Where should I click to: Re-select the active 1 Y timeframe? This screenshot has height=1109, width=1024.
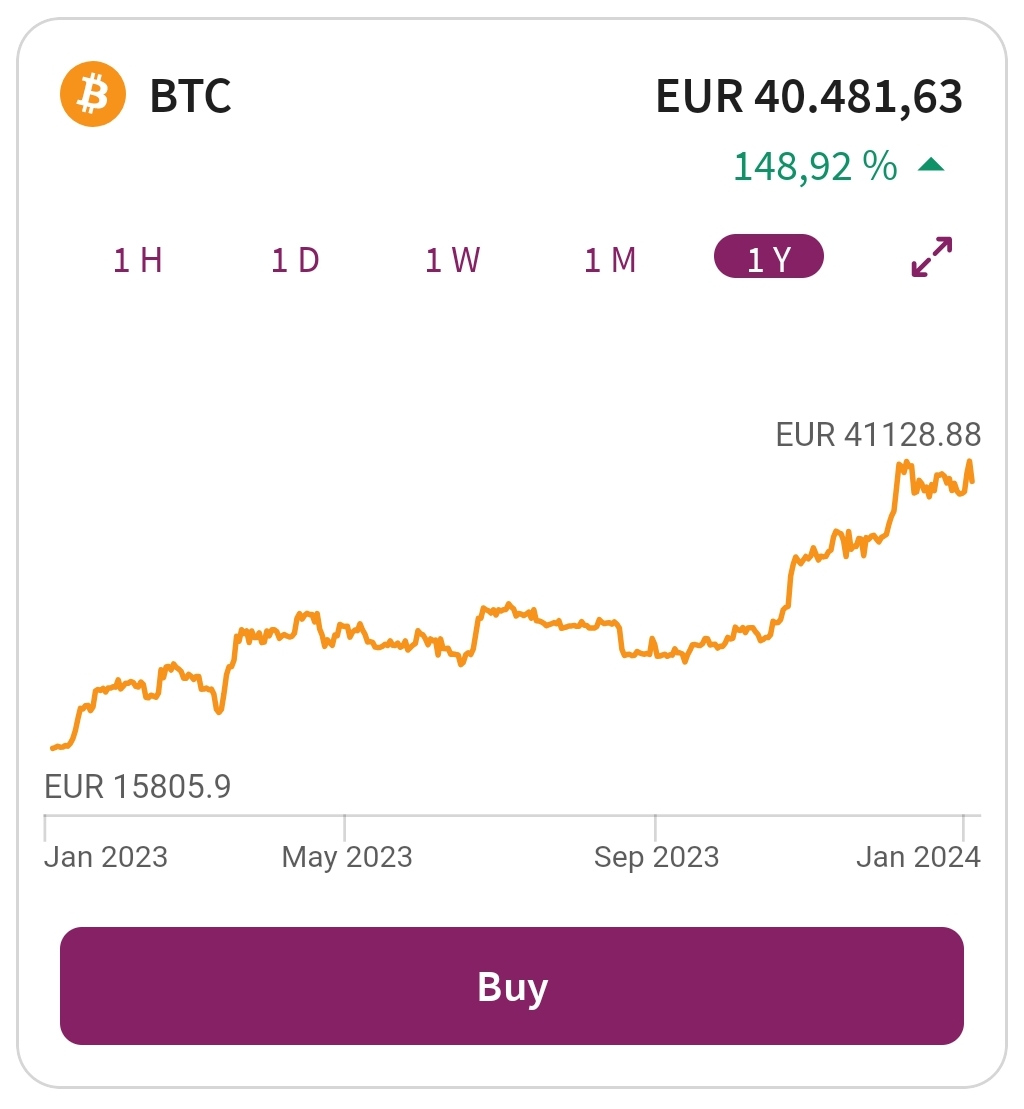[x=769, y=257]
